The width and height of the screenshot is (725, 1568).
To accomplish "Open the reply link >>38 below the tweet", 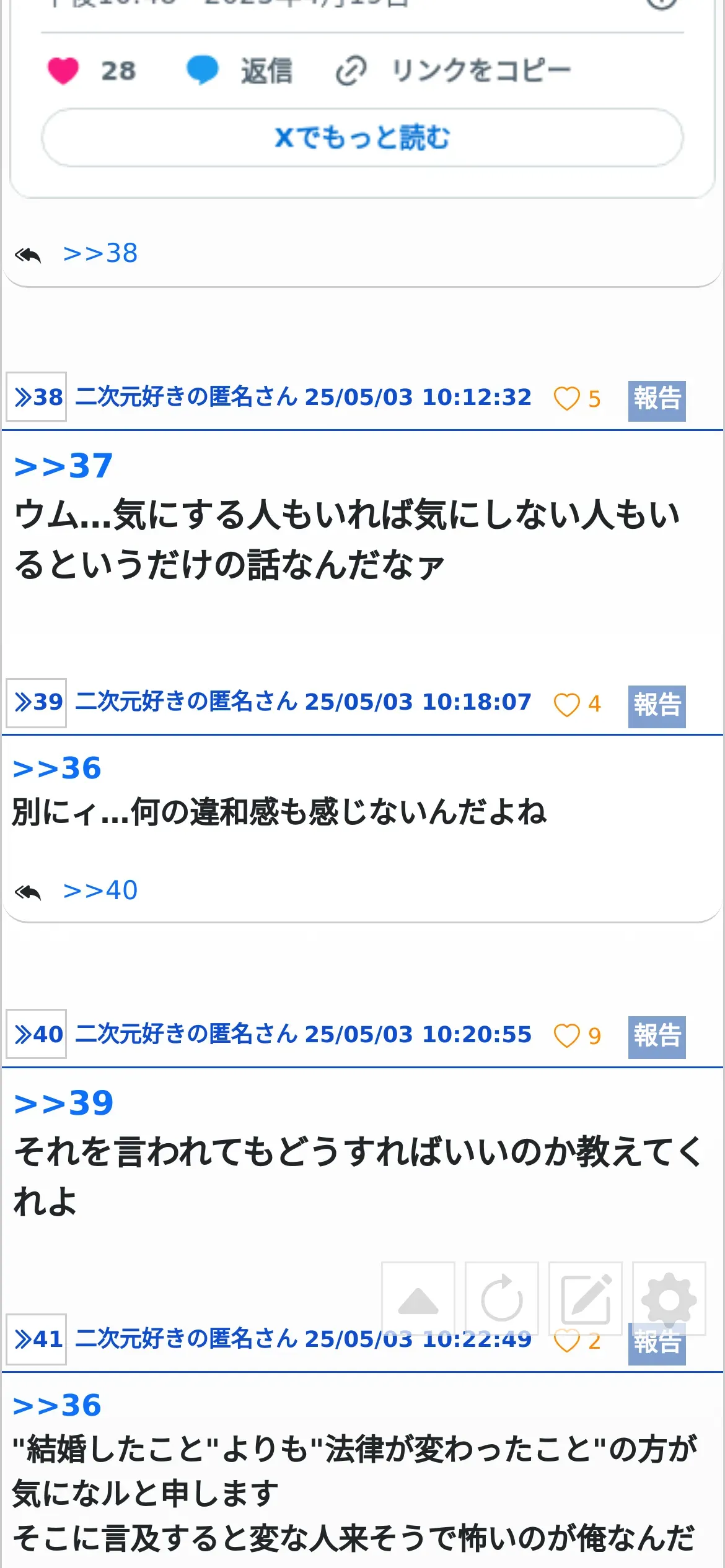I will pos(100,253).
